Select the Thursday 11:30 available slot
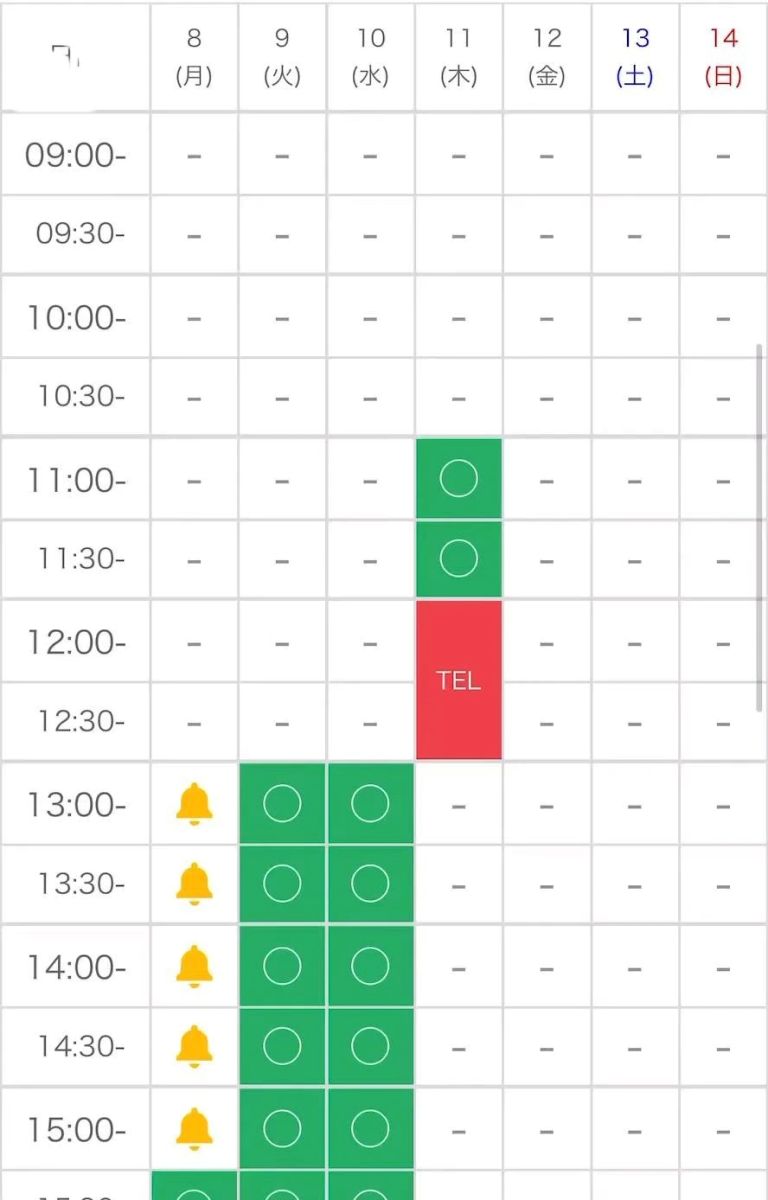Viewport: 768px width, 1200px height. tap(459, 559)
